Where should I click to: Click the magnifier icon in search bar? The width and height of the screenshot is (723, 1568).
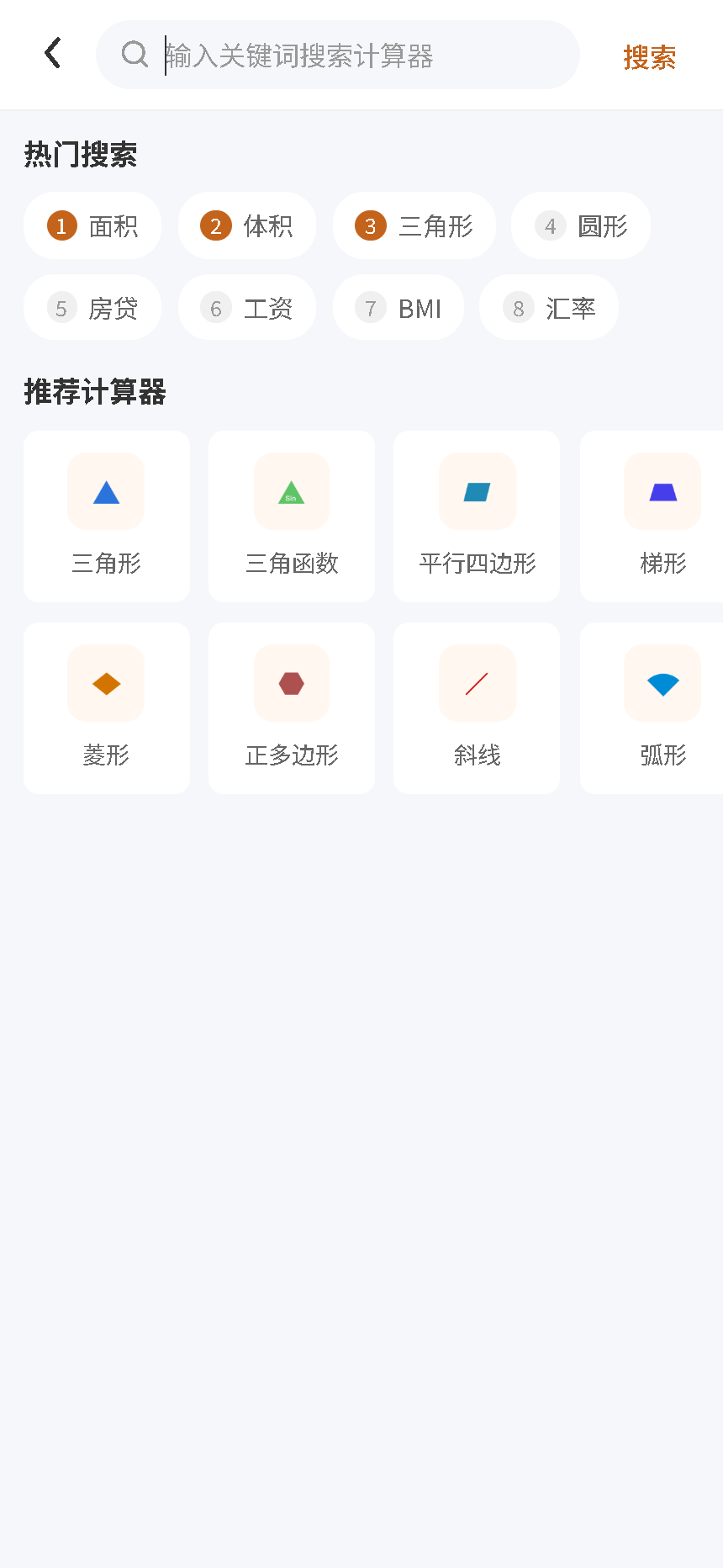[x=135, y=54]
